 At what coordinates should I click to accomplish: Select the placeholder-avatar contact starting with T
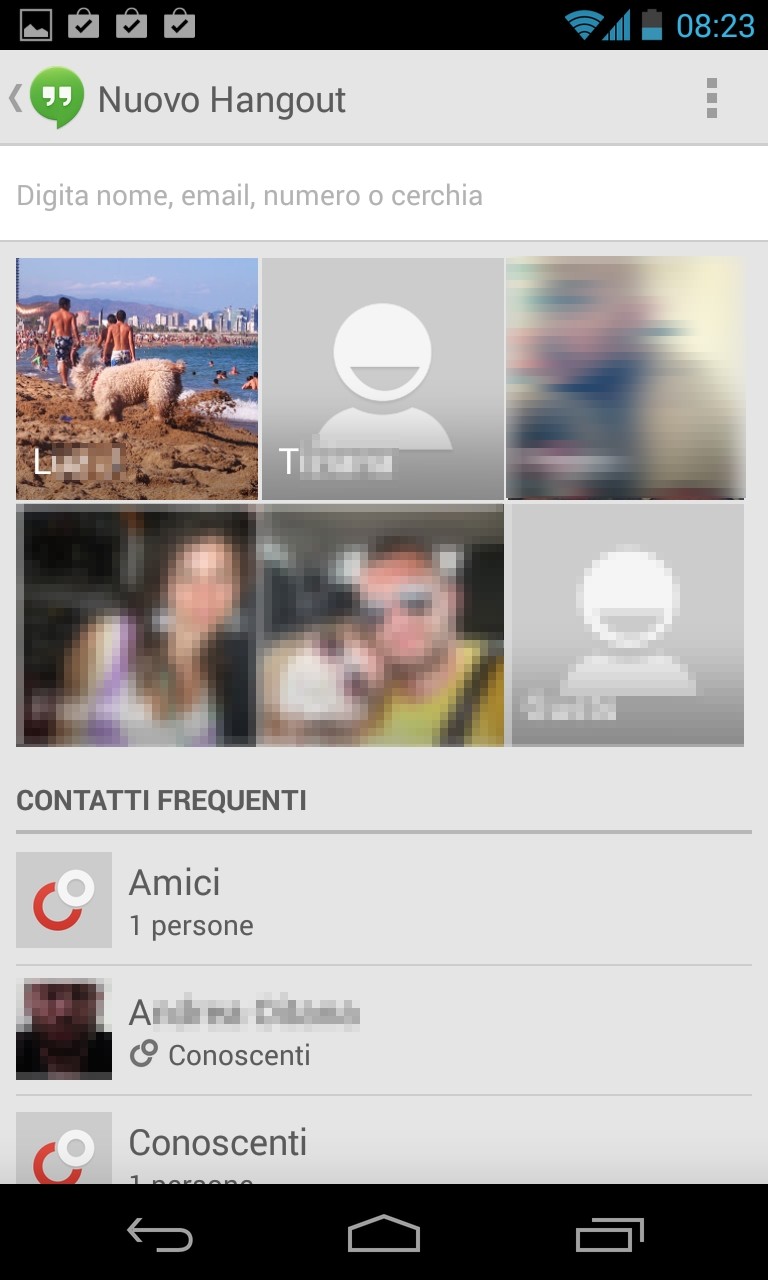[382, 378]
